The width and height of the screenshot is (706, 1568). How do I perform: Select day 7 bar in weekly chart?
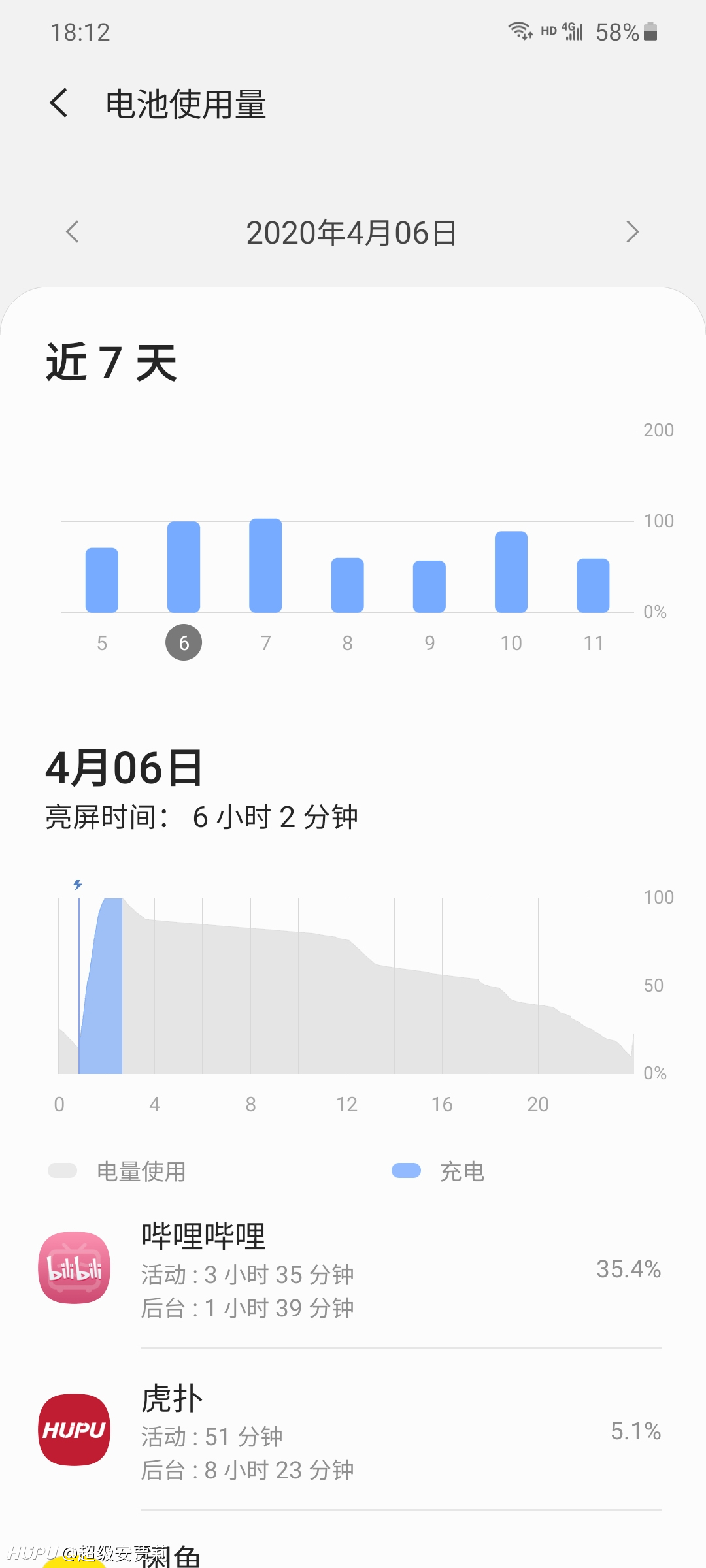[265, 565]
